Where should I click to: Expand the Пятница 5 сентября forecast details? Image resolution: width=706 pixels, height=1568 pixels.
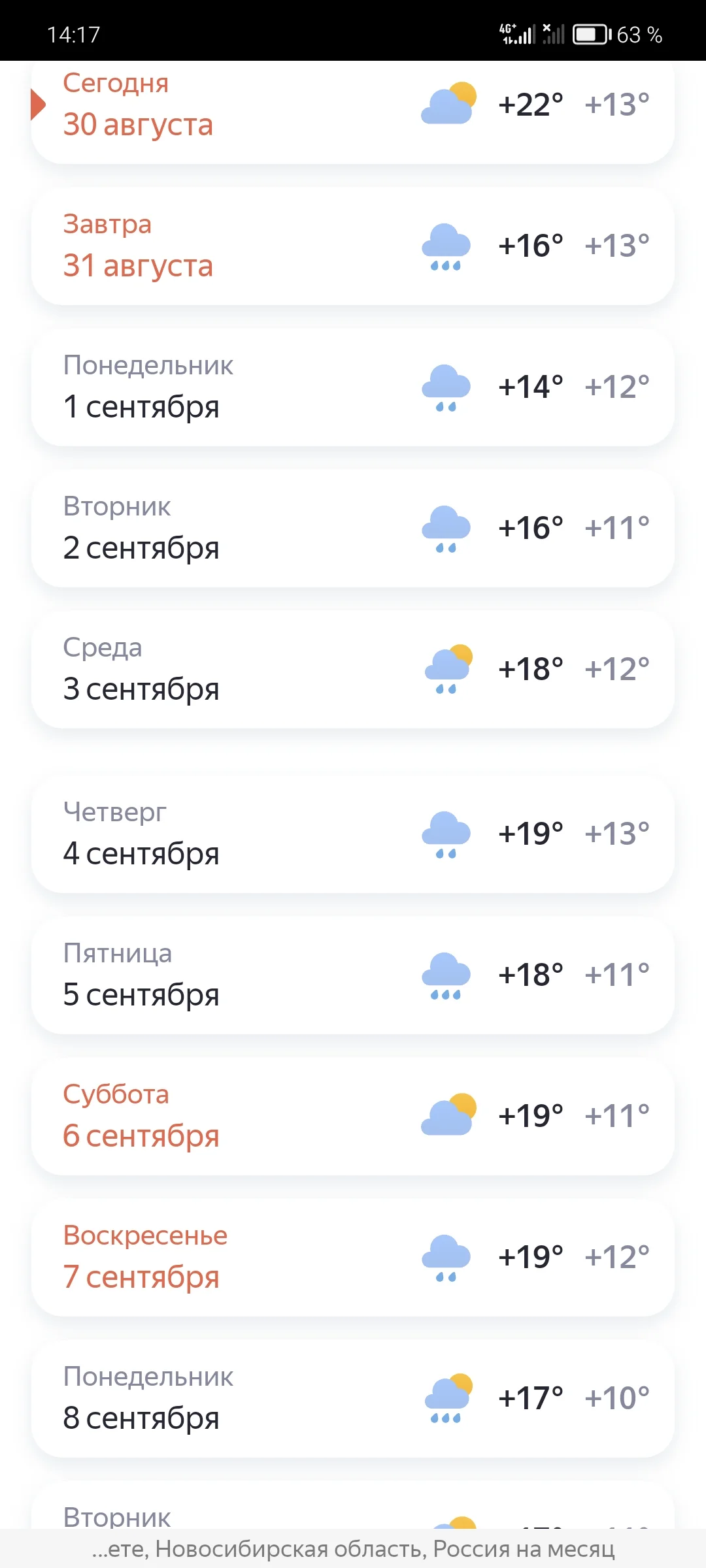261,975
